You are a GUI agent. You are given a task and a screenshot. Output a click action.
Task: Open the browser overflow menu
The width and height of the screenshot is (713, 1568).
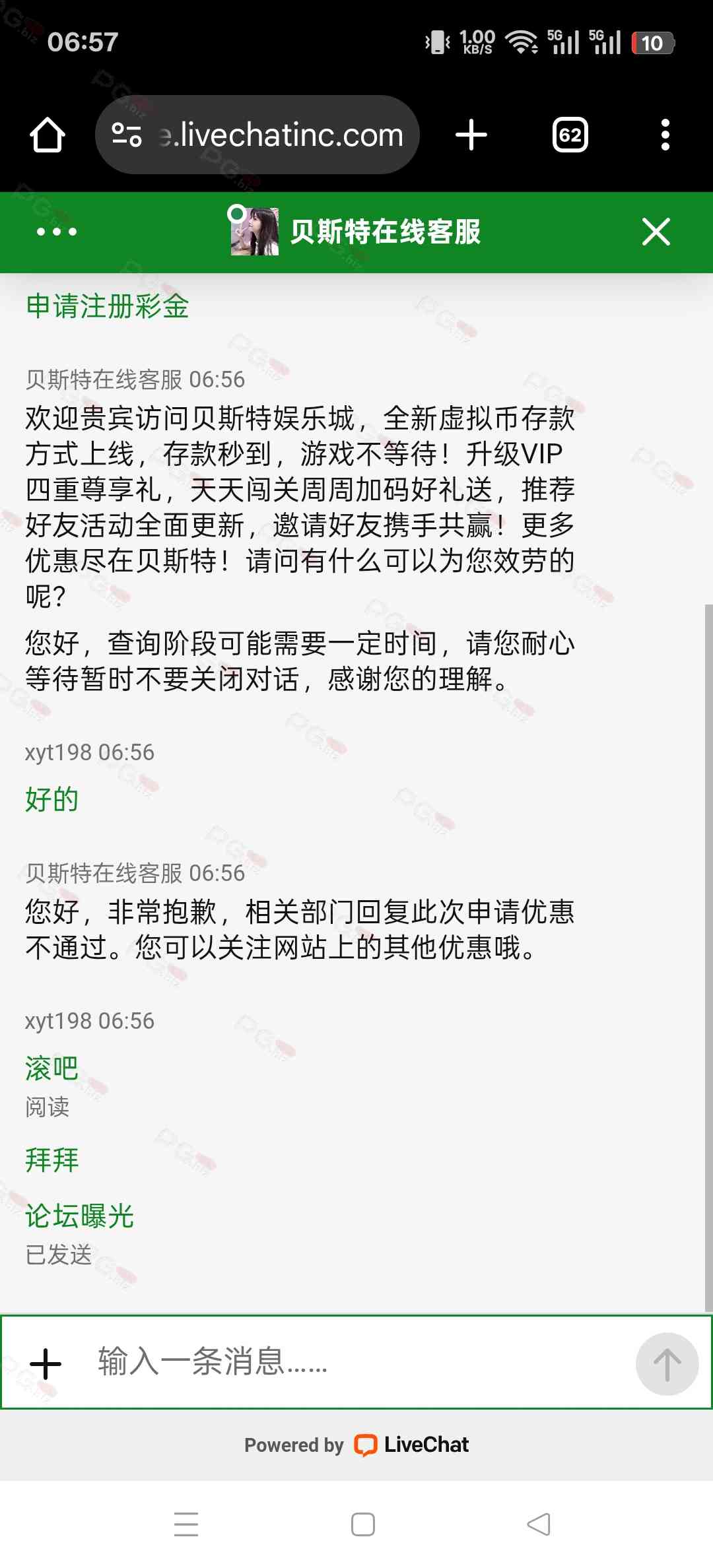665,135
